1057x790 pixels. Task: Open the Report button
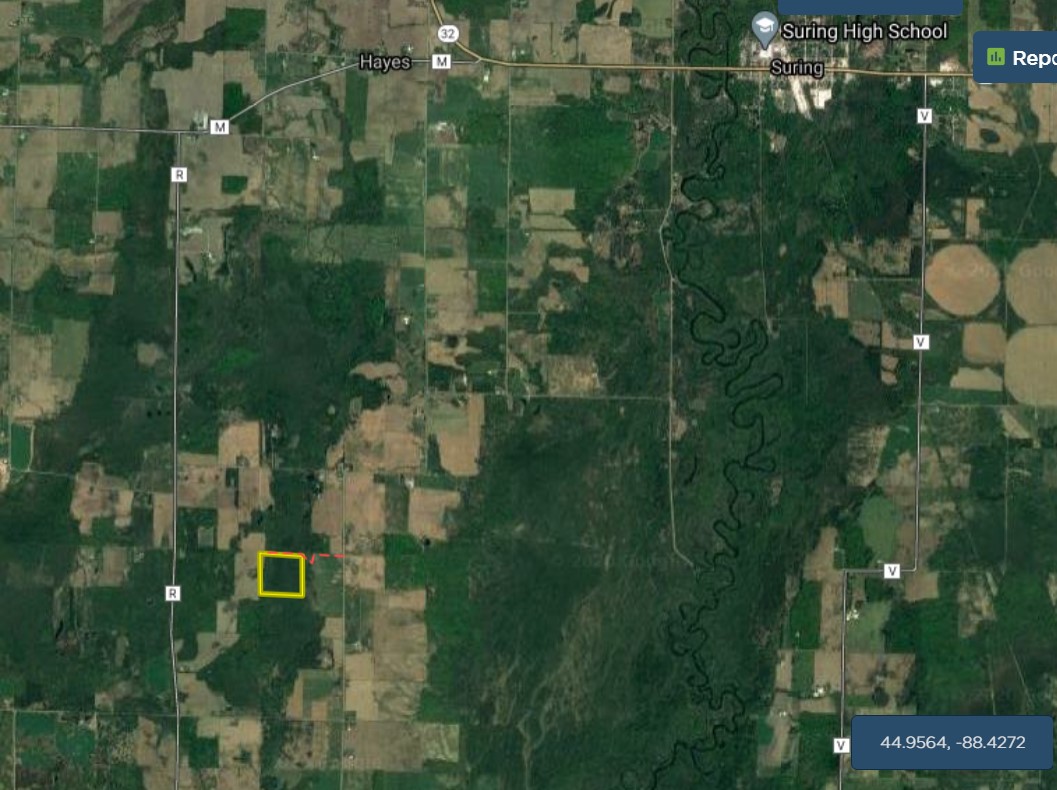[x=1016, y=57]
